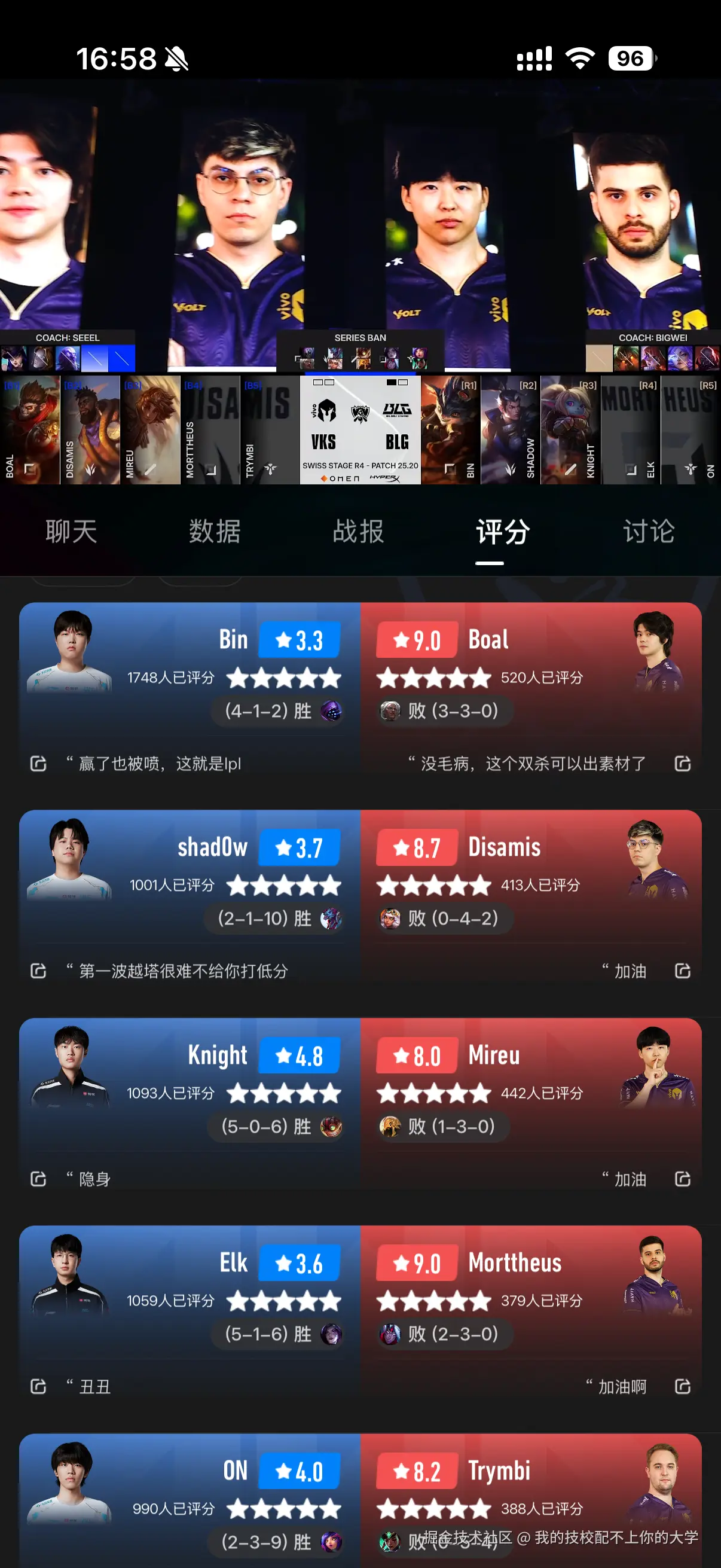The image size is (721, 1568).
Task: Tap the fifth star on shad0w's rating row
Action: [329, 886]
